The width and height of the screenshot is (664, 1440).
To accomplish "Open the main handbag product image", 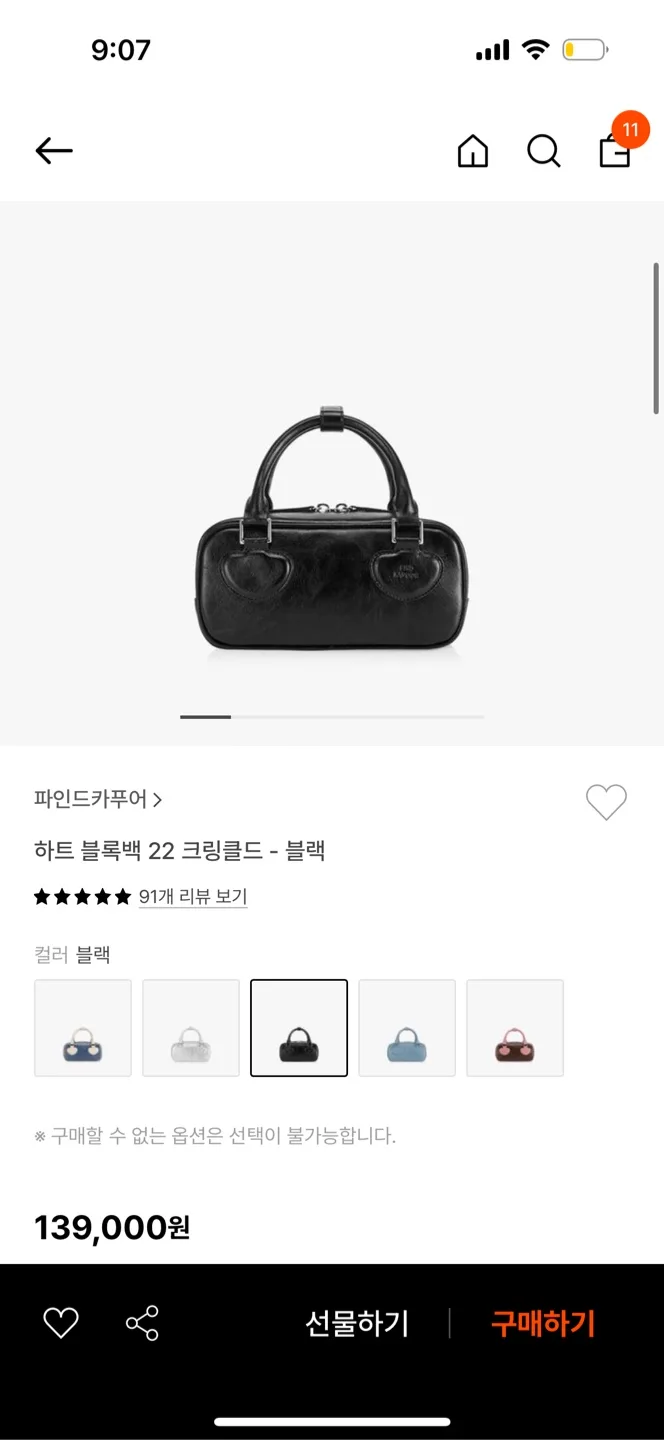I will coord(332,530).
